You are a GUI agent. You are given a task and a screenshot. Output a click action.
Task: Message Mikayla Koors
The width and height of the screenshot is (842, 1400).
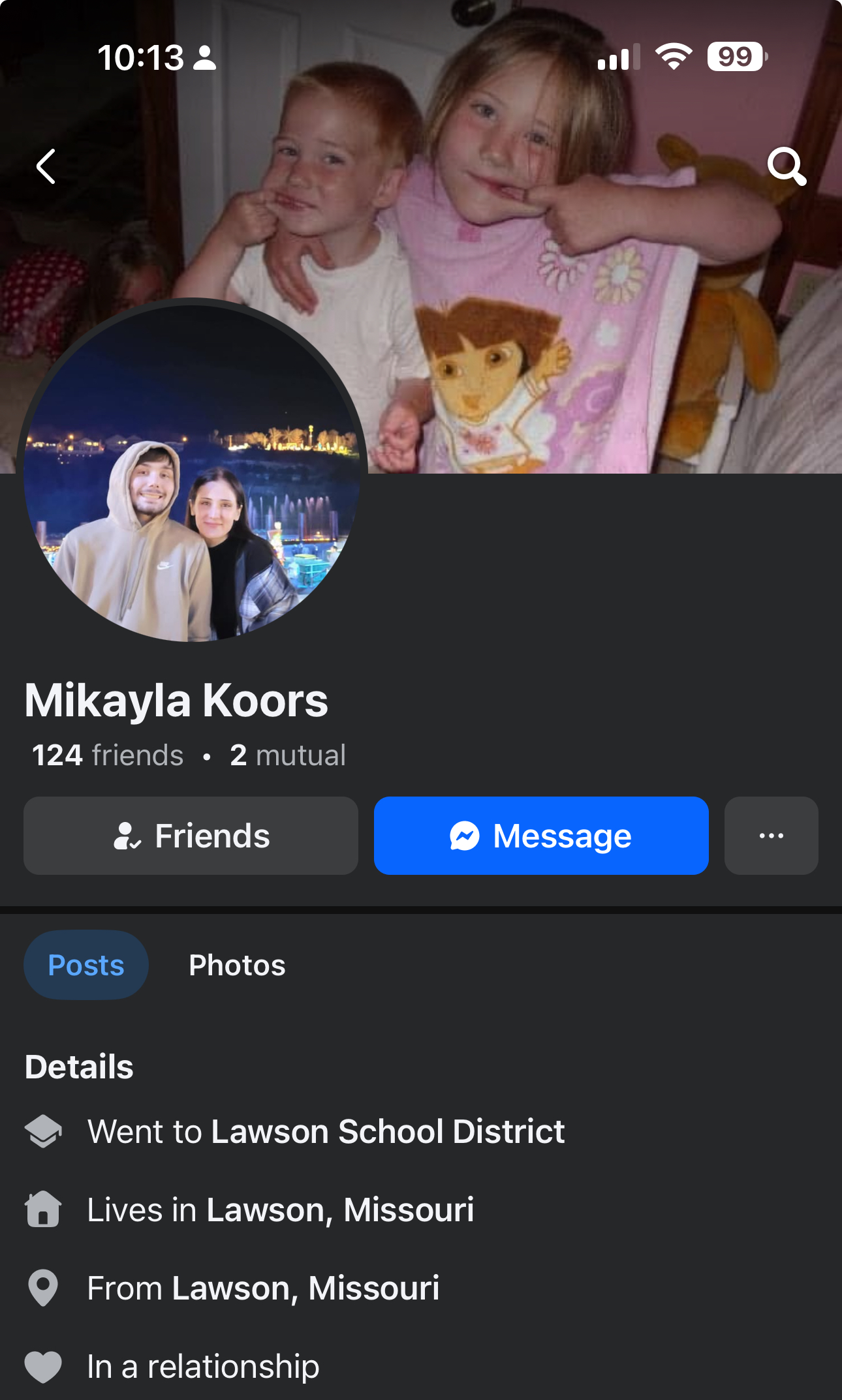pyautogui.click(x=541, y=836)
